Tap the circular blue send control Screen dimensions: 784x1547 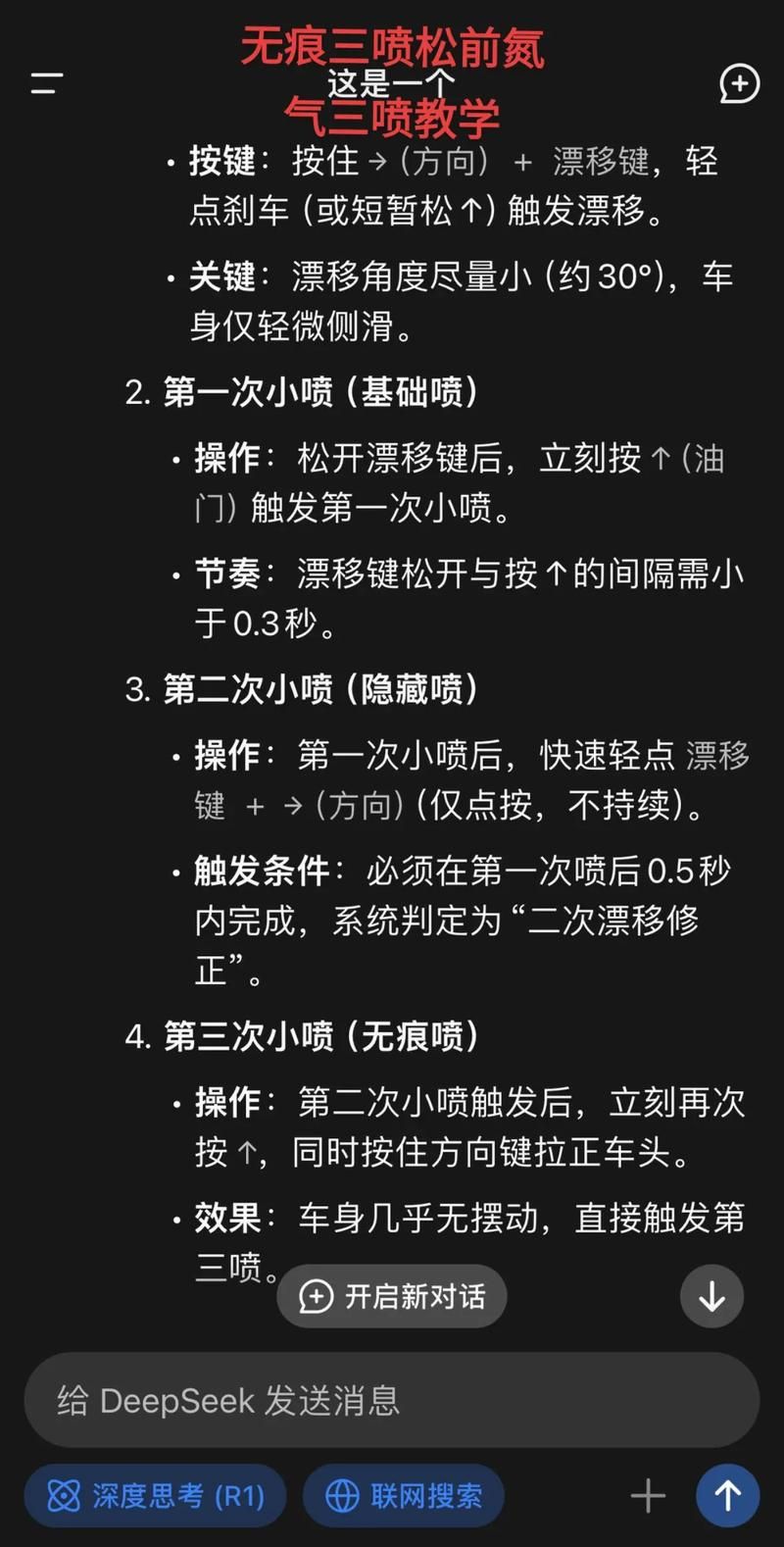pyautogui.click(x=727, y=1496)
